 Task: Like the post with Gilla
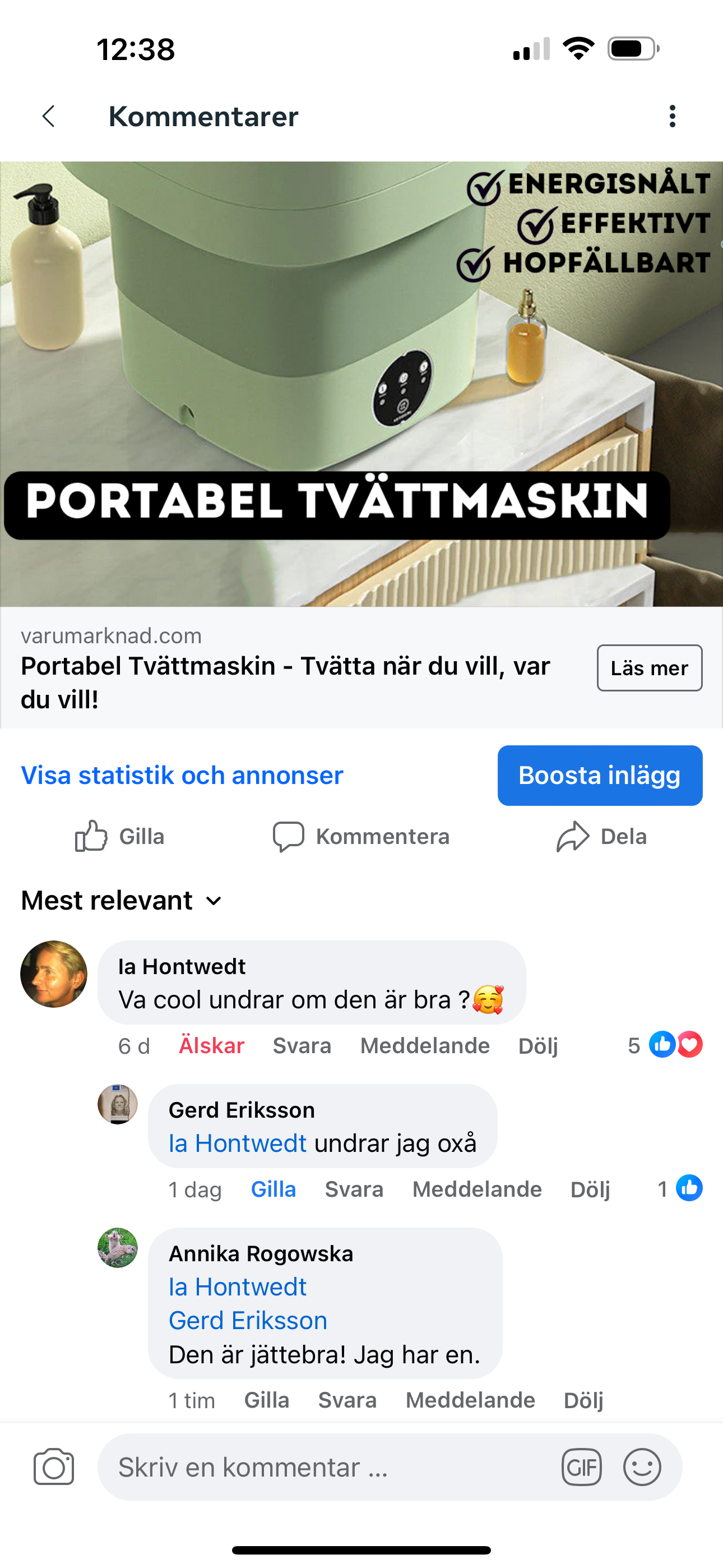120,836
